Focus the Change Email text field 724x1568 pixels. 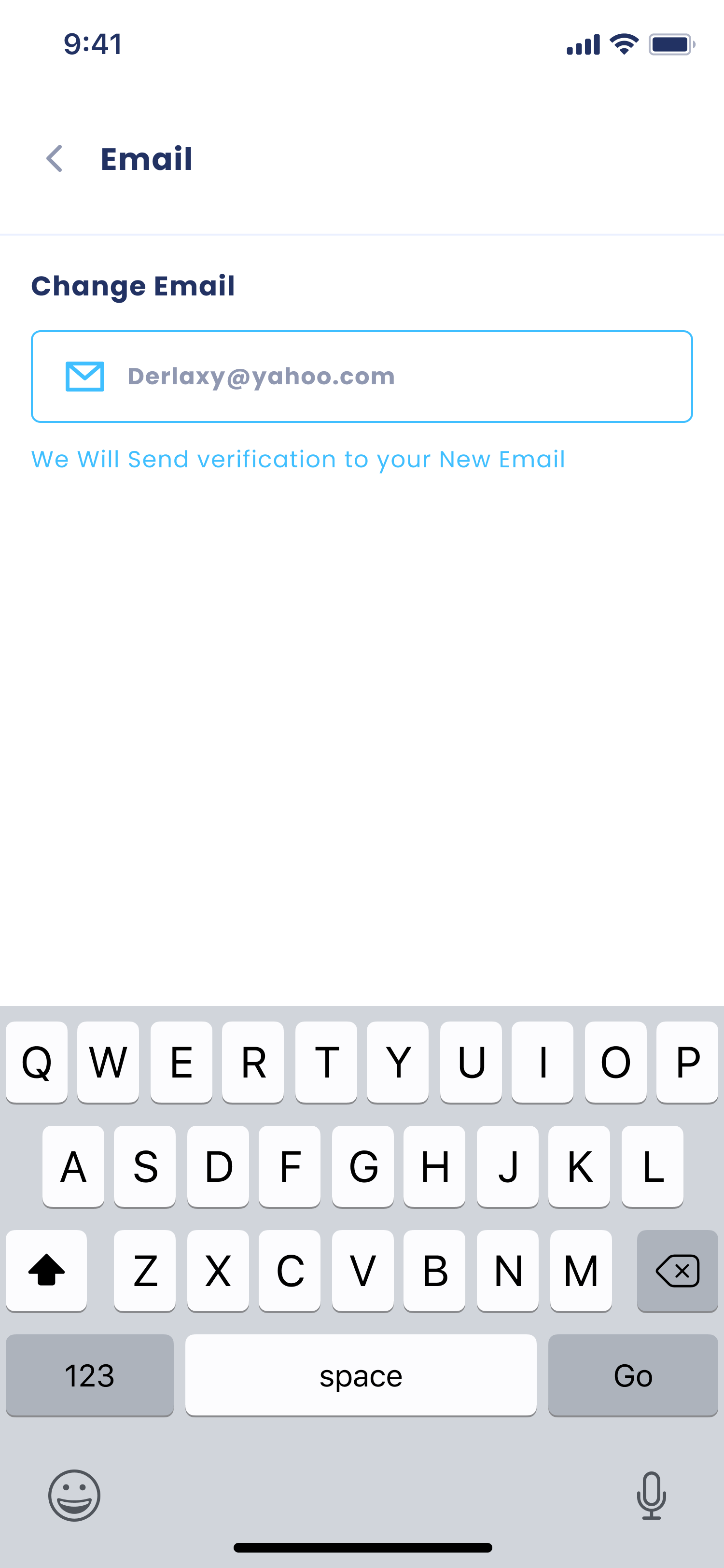tap(362, 376)
